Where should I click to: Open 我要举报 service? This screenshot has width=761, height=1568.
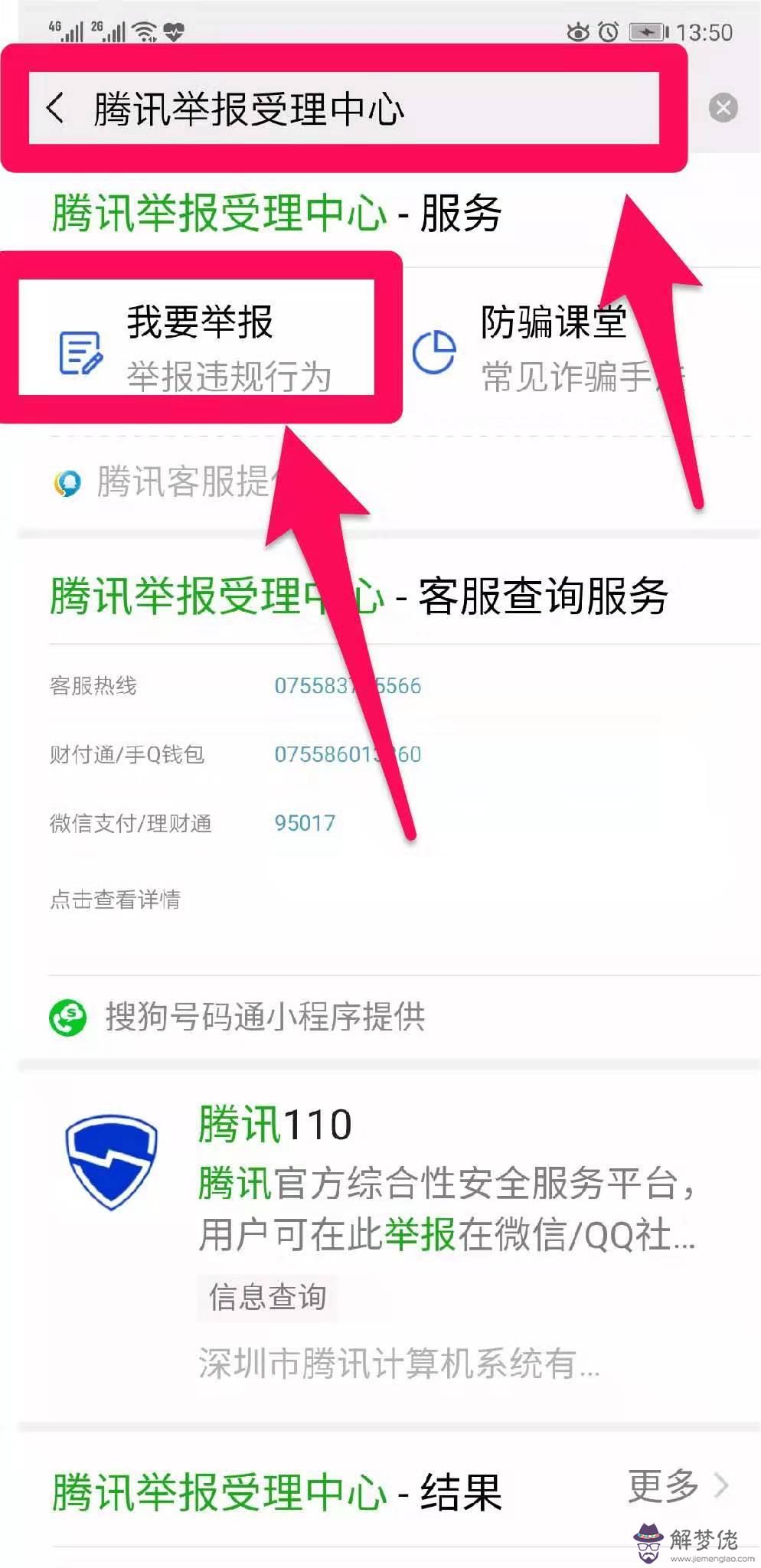click(x=199, y=348)
